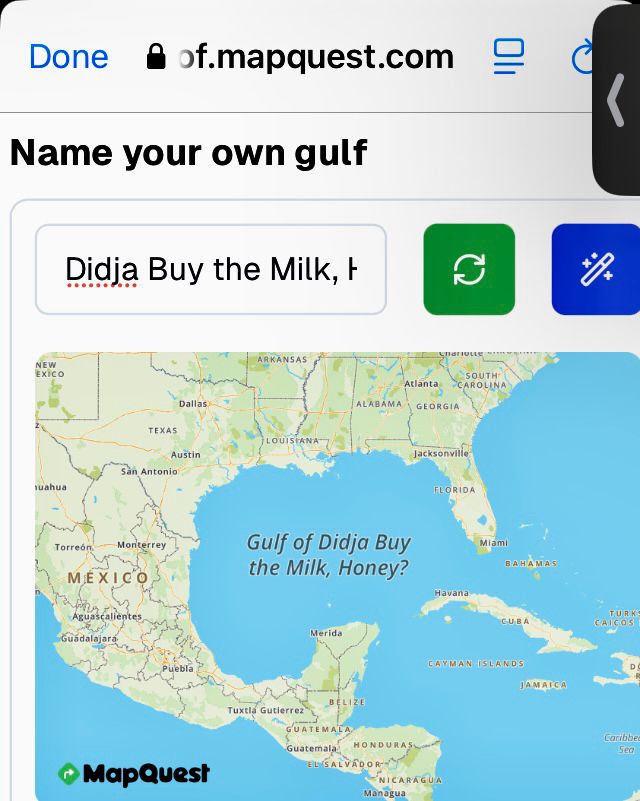
Task: Tap the blue magic wand button
Action: [596, 269]
